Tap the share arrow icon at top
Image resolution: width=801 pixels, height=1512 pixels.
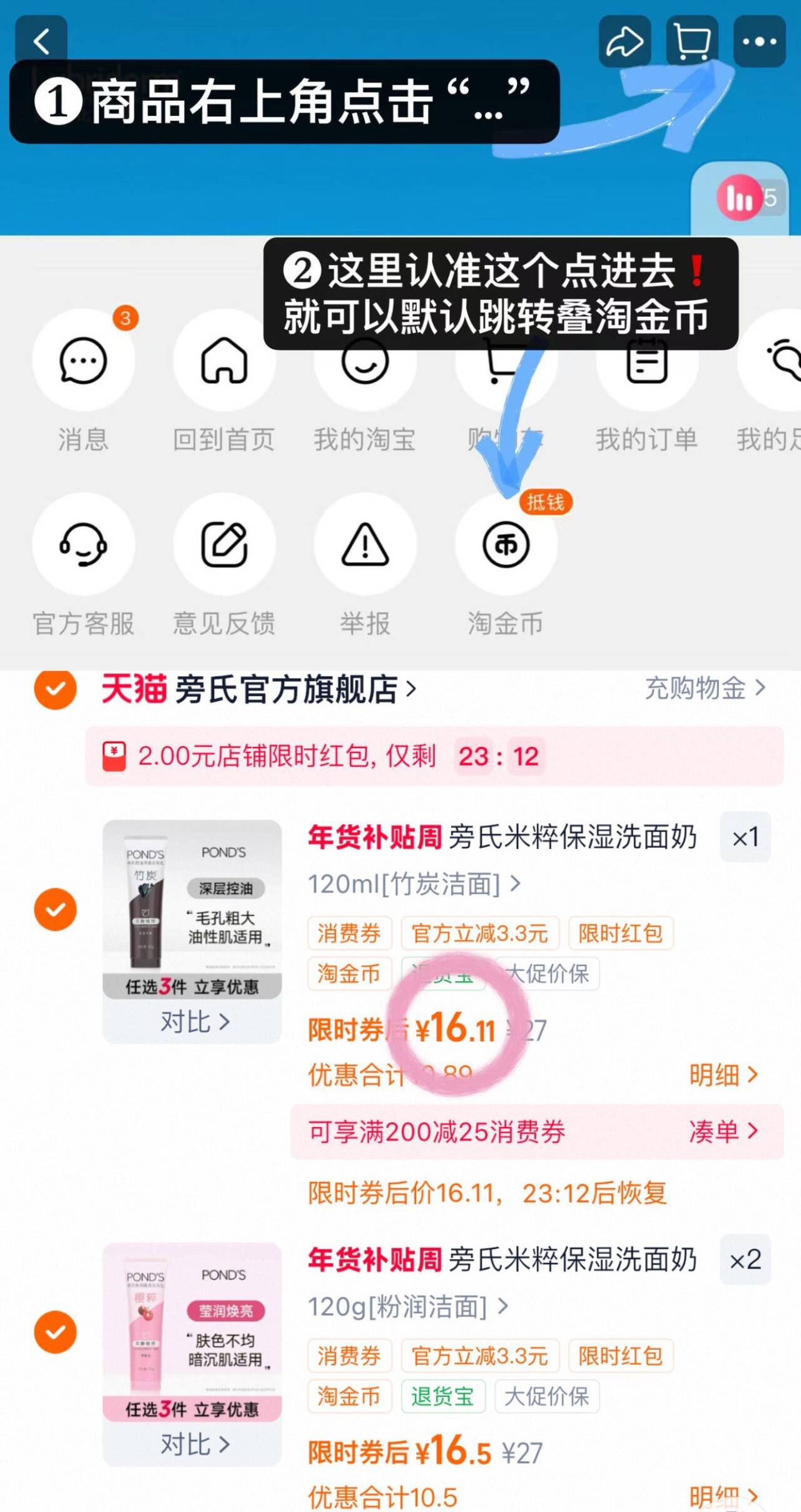click(624, 41)
